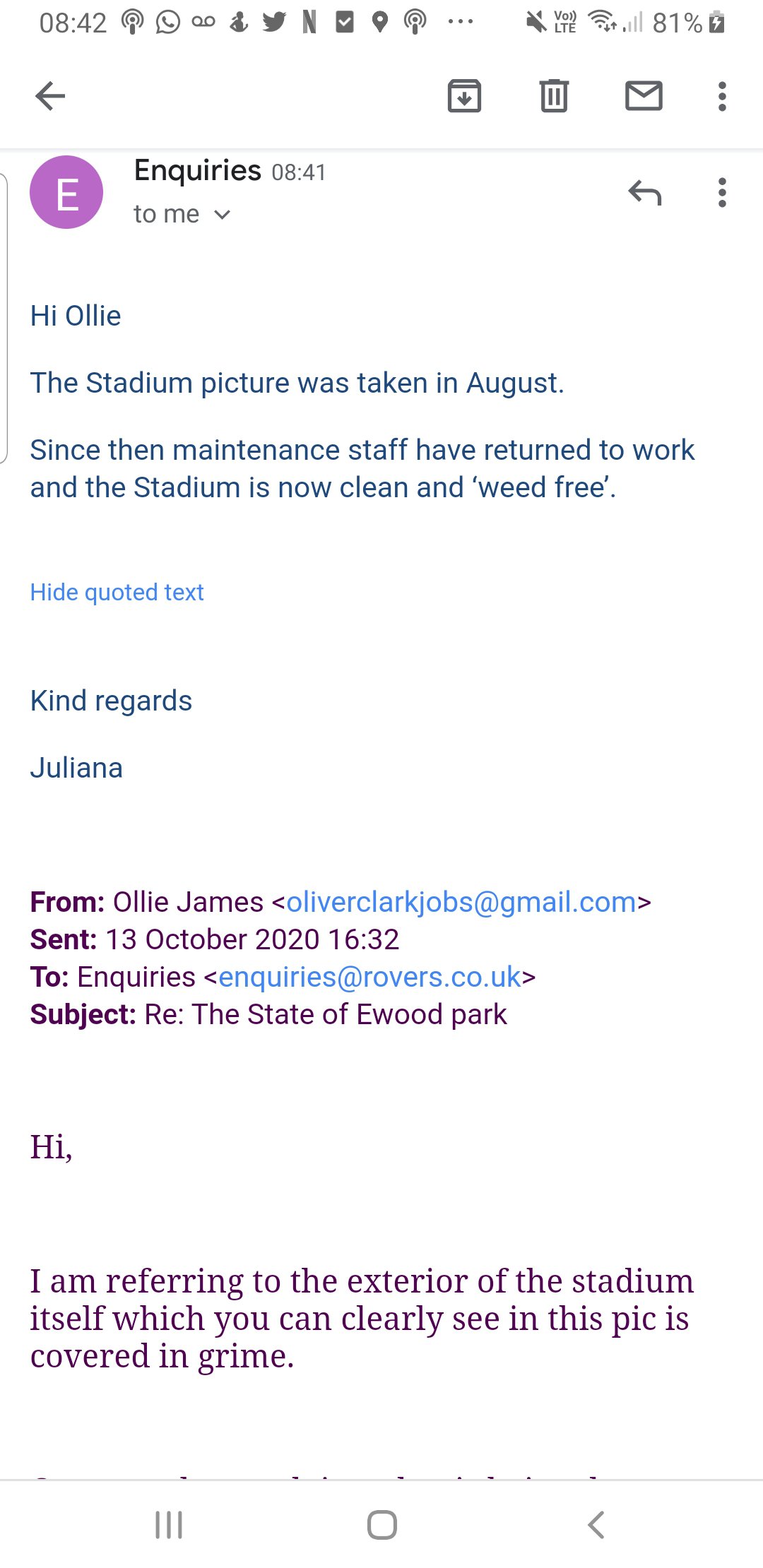Mark email as unread

(644, 96)
